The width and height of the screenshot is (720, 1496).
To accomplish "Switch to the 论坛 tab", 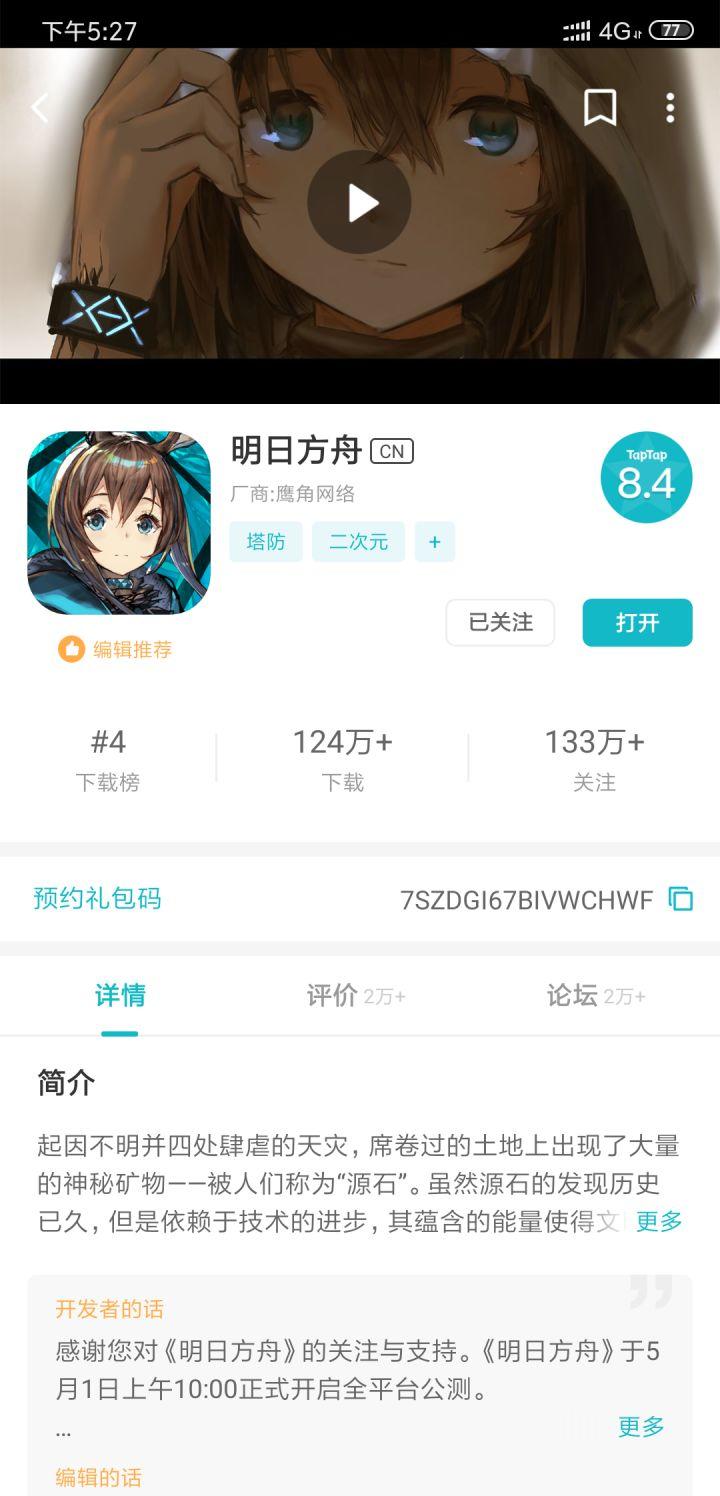I will click(x=595, y=996).
